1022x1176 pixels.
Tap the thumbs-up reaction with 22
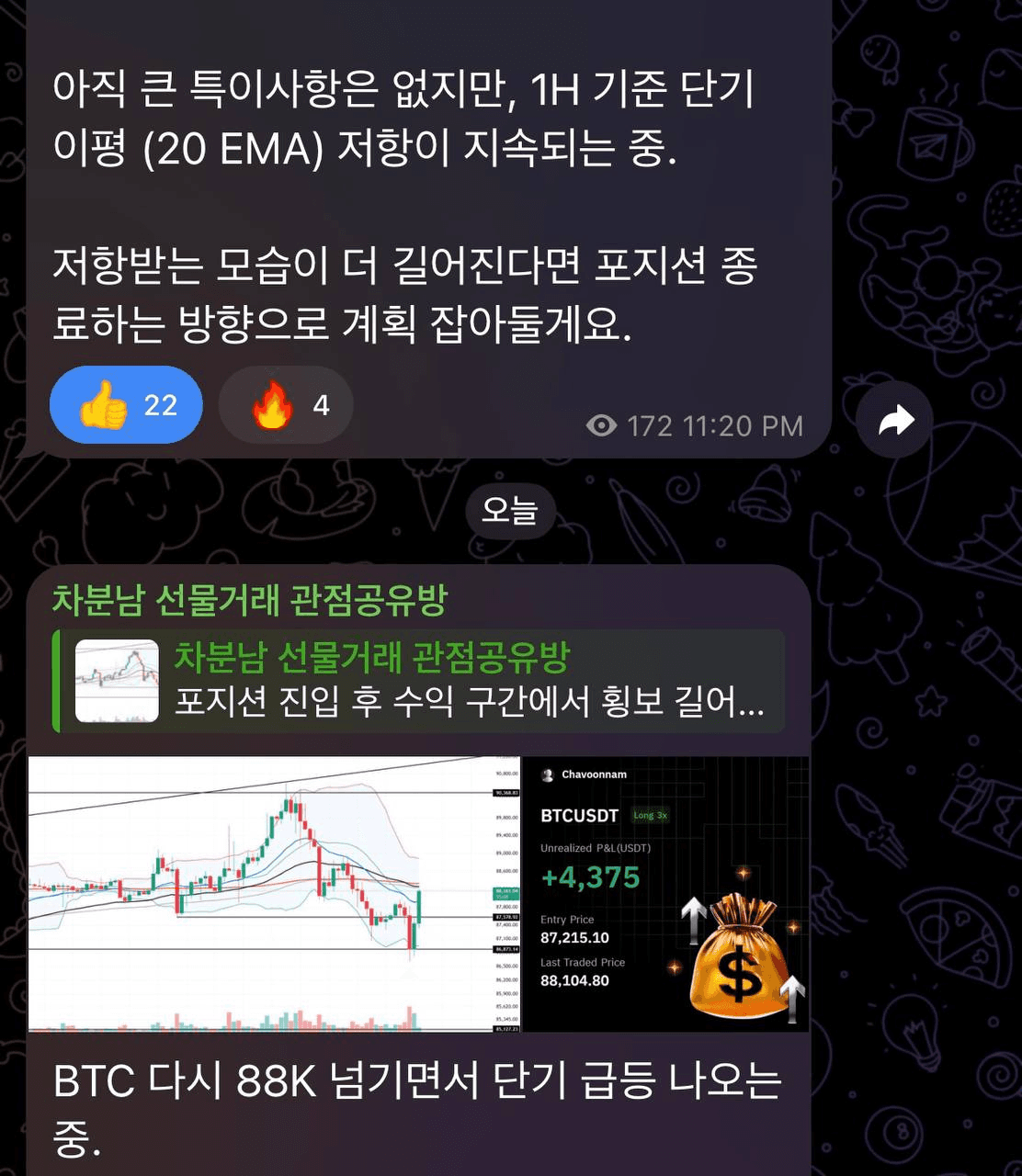coord(126,405)
